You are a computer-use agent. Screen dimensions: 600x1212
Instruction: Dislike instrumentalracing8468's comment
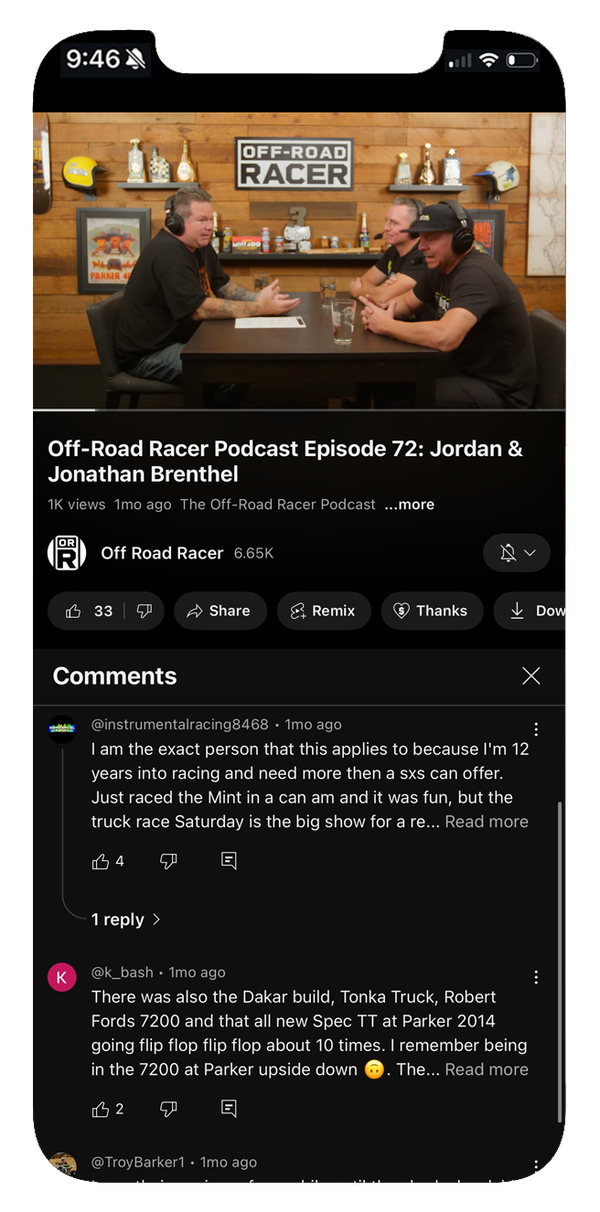point(168,861)
